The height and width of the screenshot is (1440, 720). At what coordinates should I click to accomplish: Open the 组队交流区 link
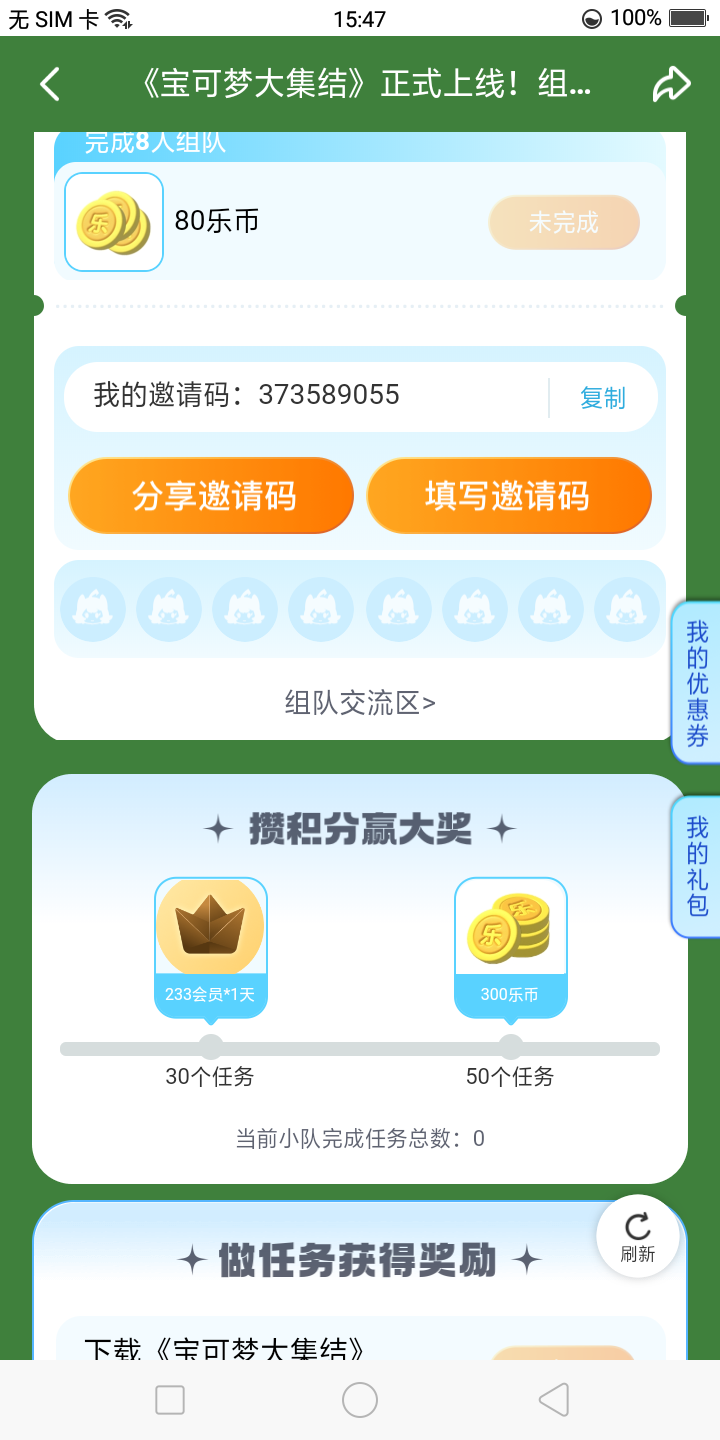tap(360, 703)
